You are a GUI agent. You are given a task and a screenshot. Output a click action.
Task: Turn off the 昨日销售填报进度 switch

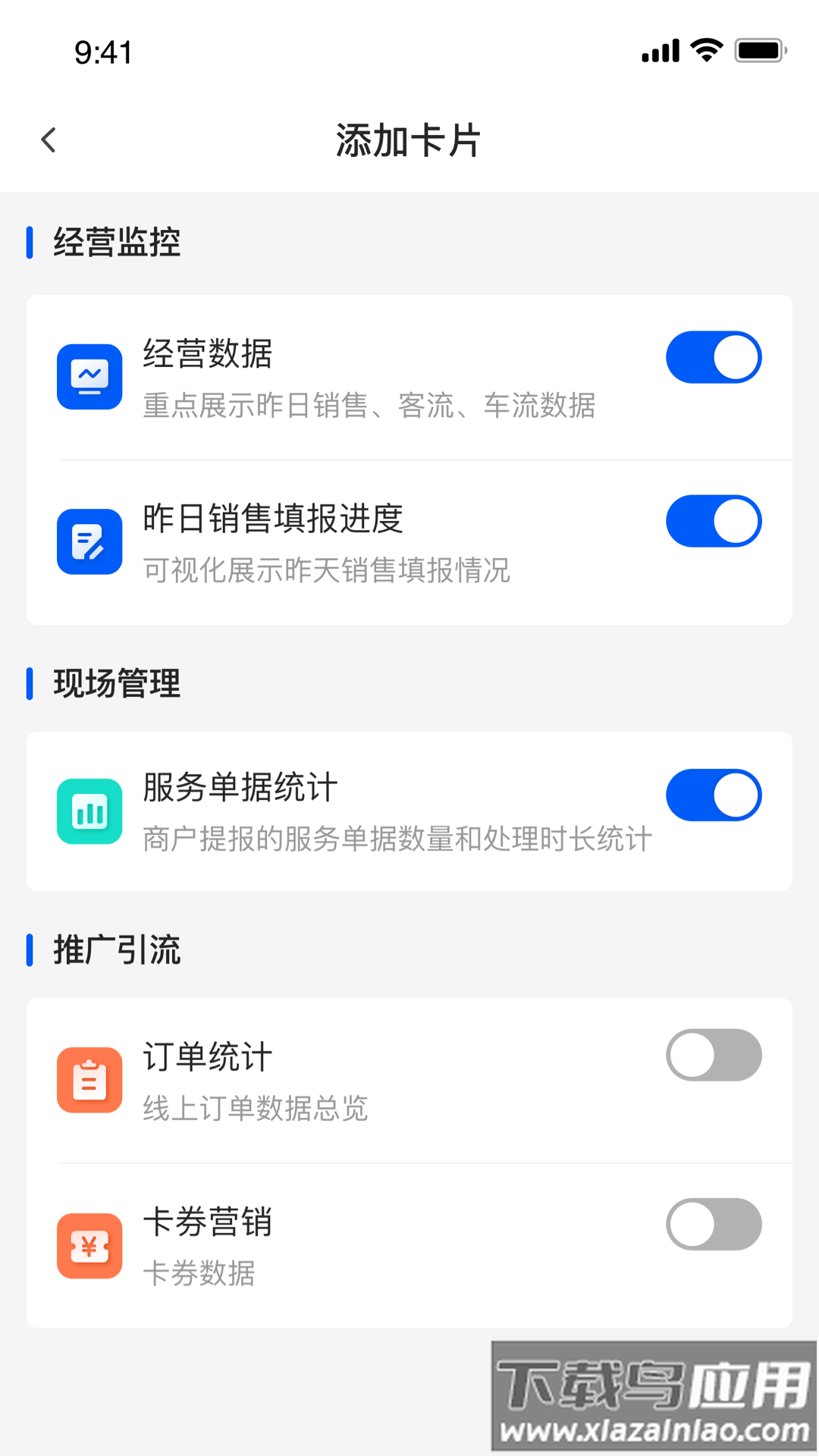click(x=714, y=521)
